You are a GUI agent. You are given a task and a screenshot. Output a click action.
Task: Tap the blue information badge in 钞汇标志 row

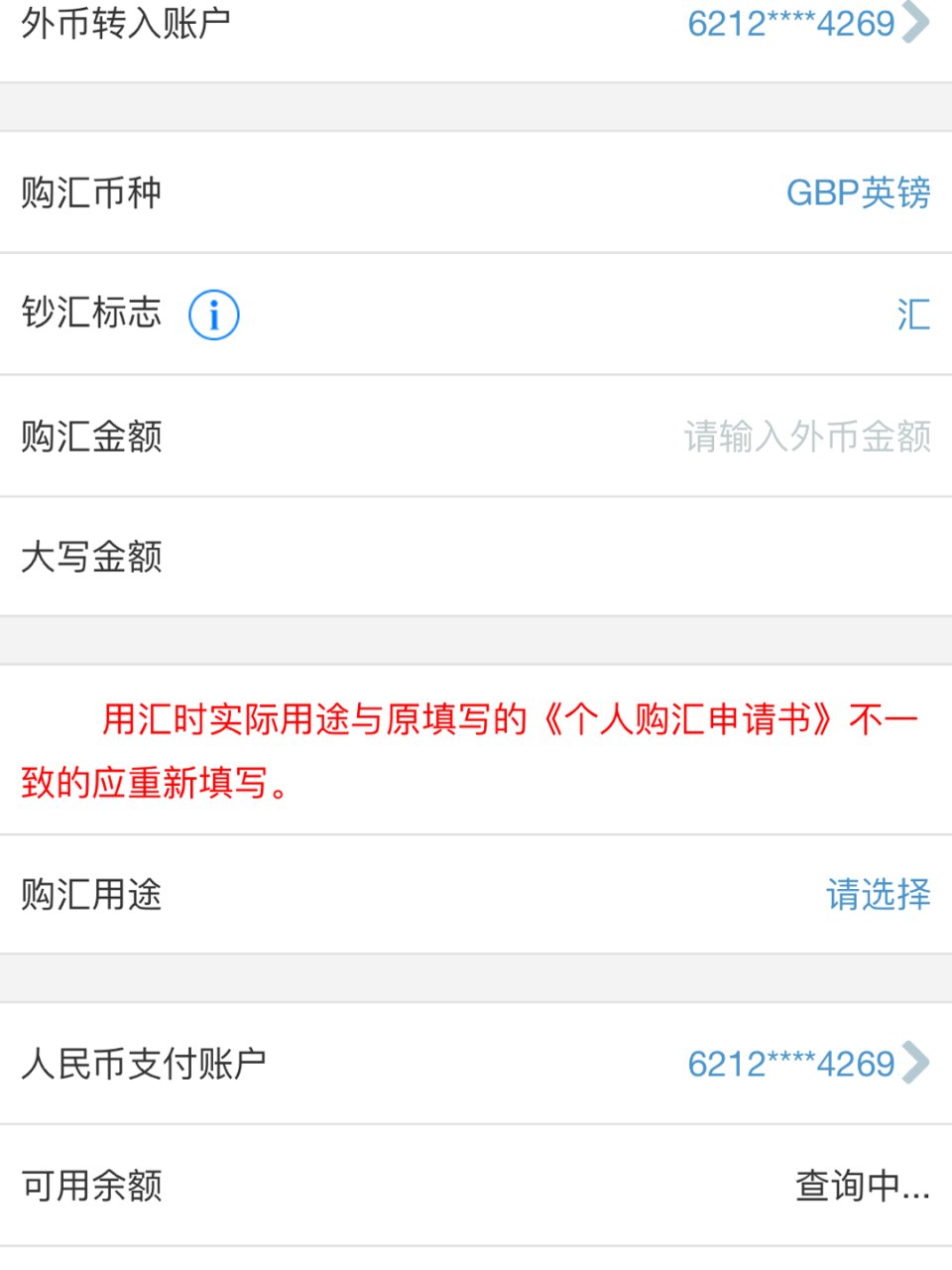coord(213,315)
